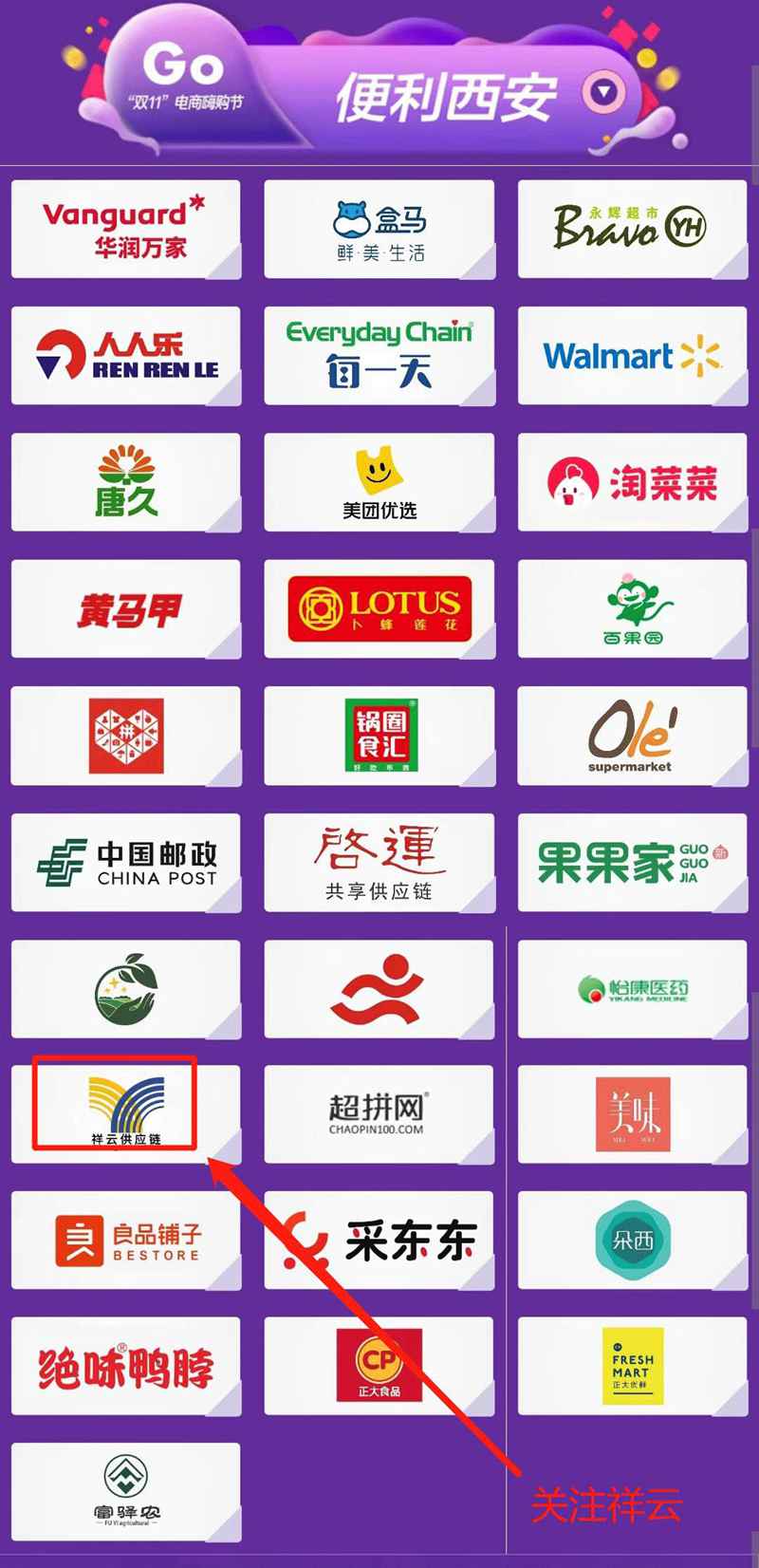Open the 启運 共享供应链 tile

(x=379, y=862)
